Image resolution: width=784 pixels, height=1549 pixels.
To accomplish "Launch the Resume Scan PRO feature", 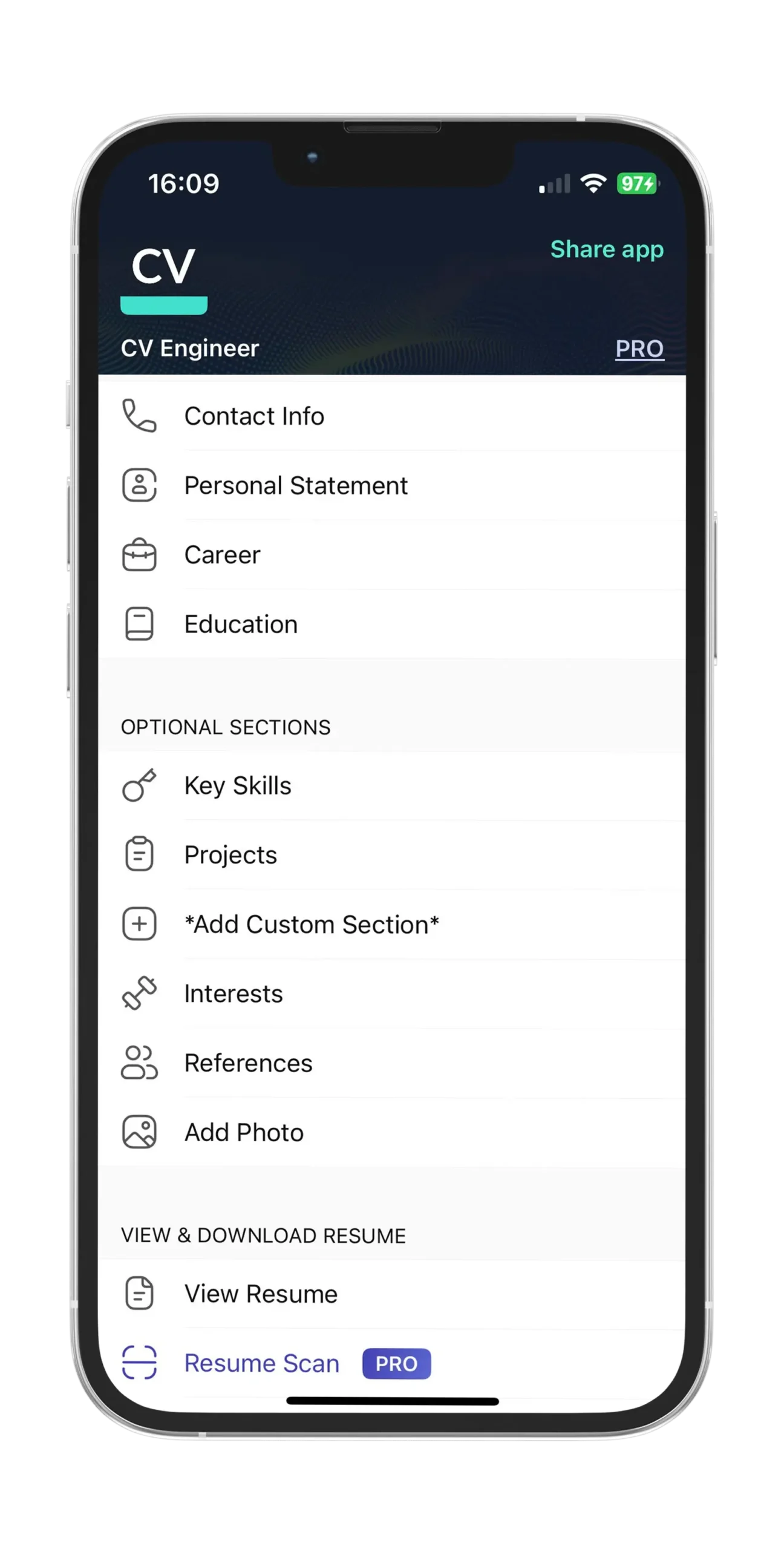I will 261,1363.
